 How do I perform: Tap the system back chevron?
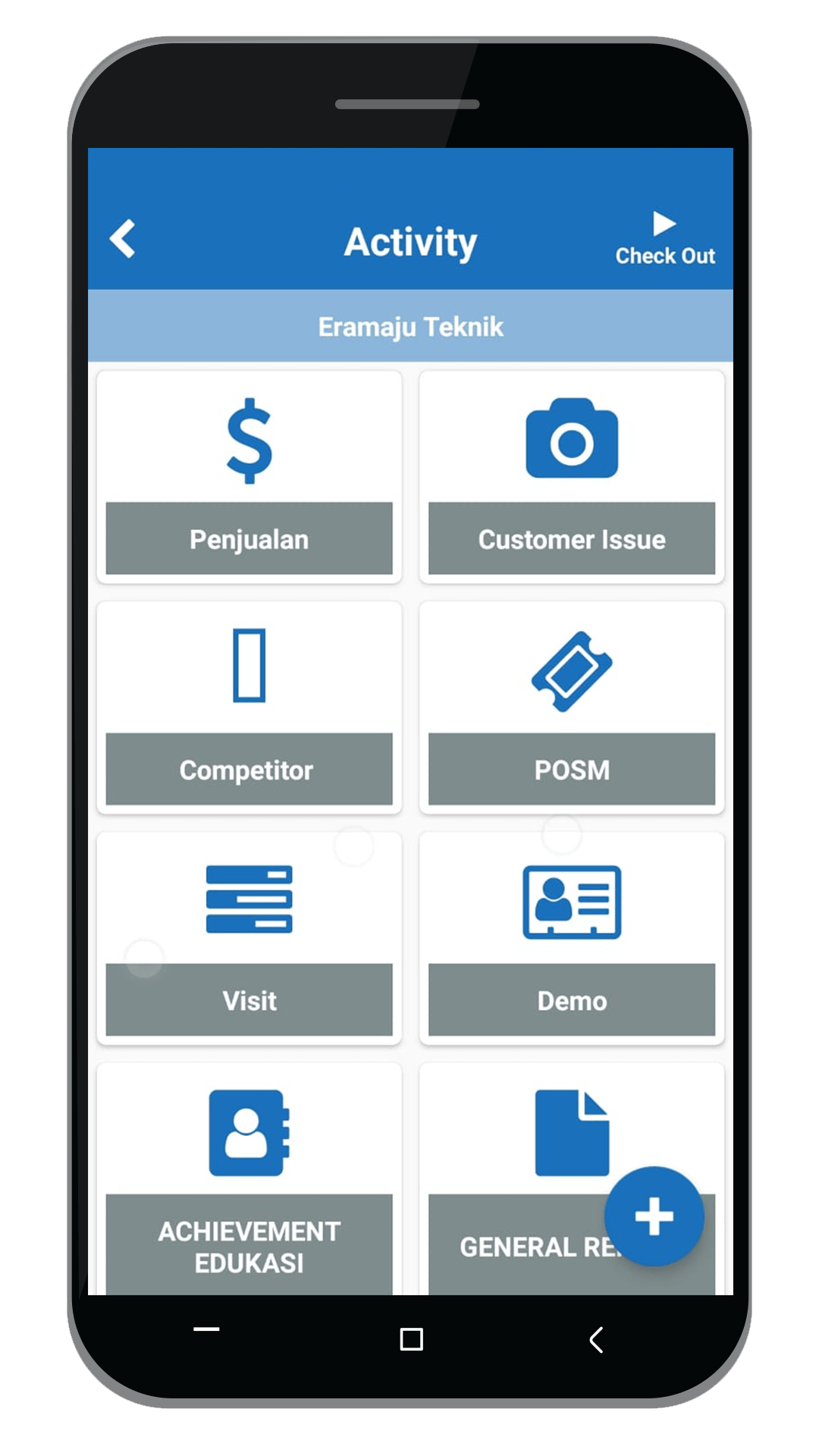(597, 1339)
